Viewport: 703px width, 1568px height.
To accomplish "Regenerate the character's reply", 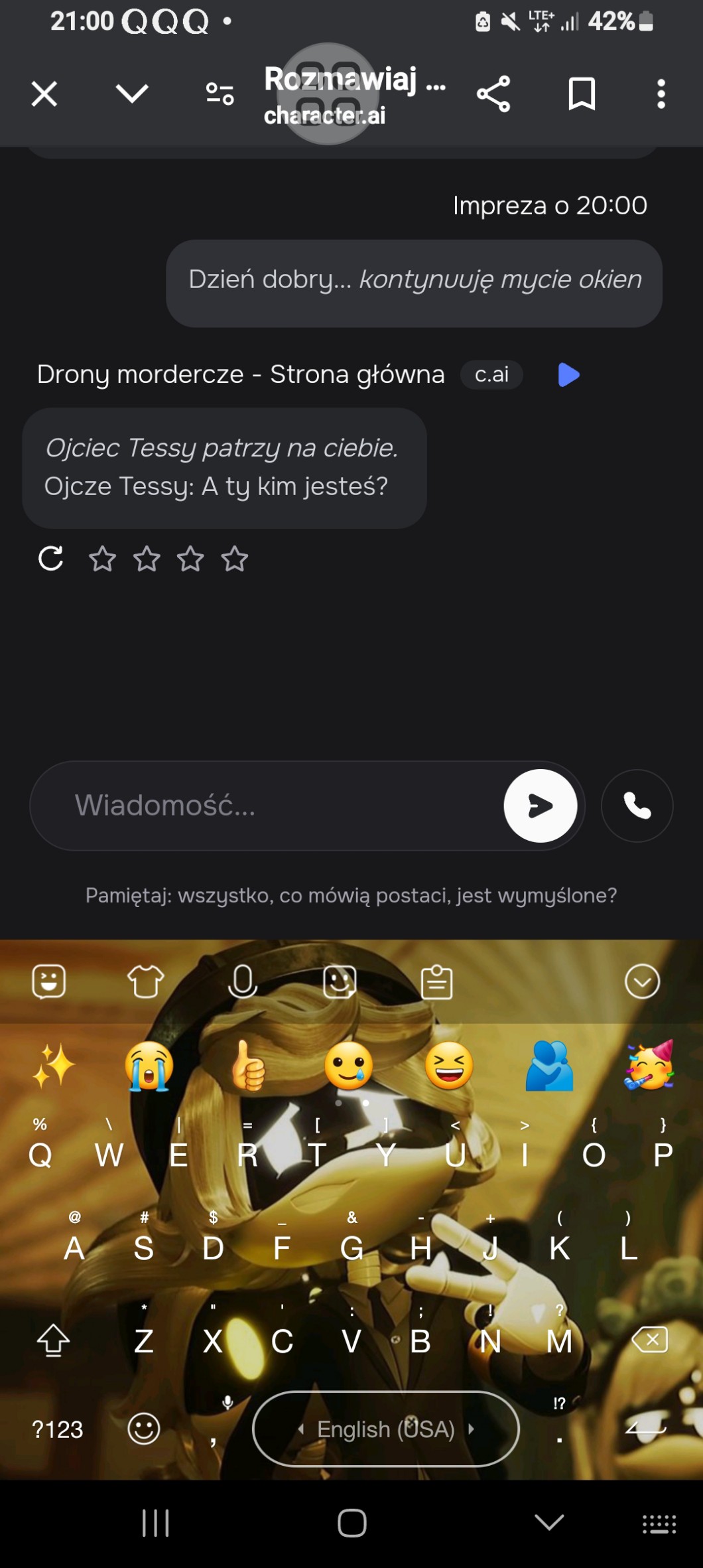I will pyautogui.click(x=51, y=559).
